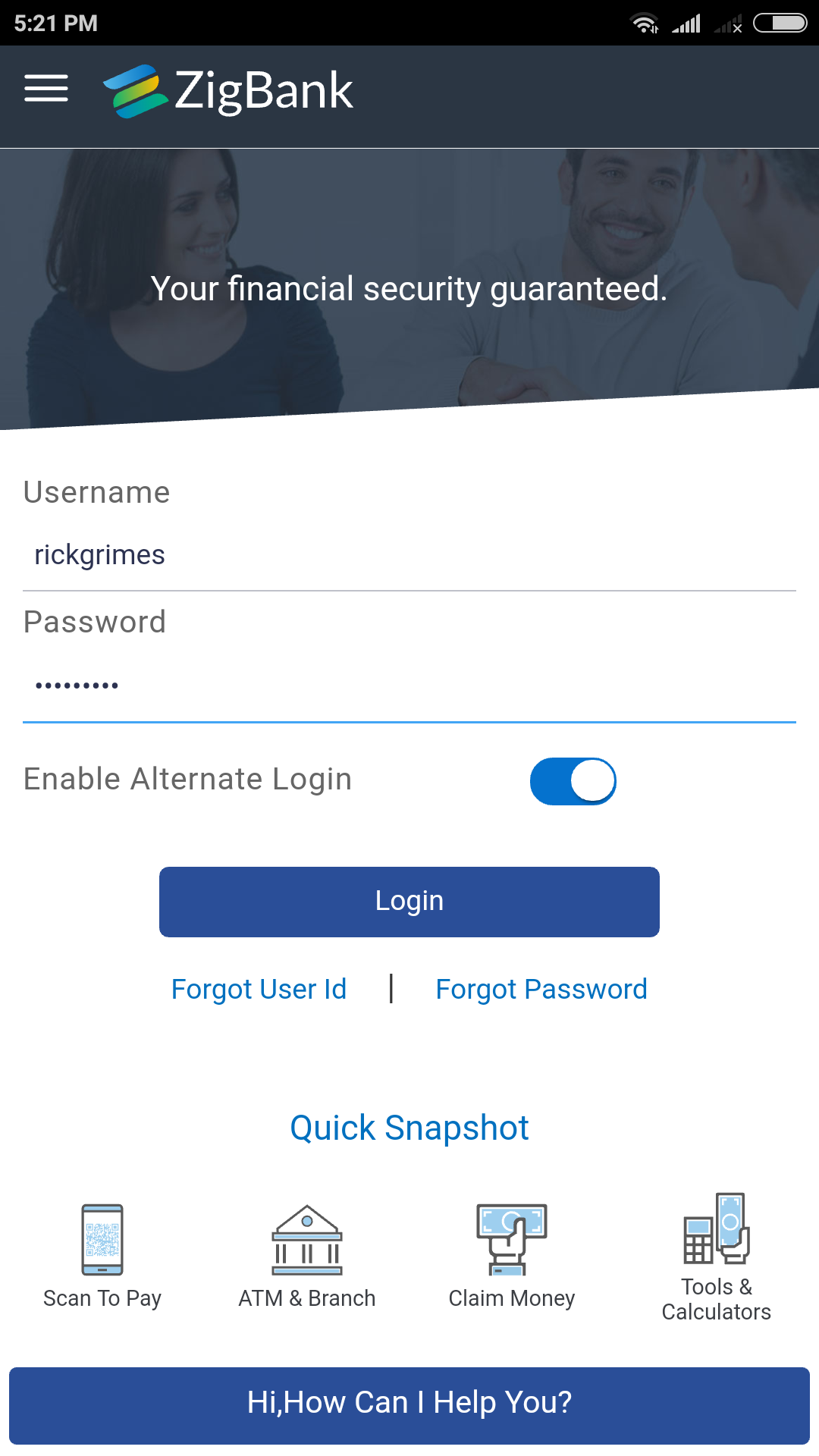This screenshot has width=819, height=1456.
Task: Disable the Enable Alternate Login switch
Action: click(x=573, y=781)
